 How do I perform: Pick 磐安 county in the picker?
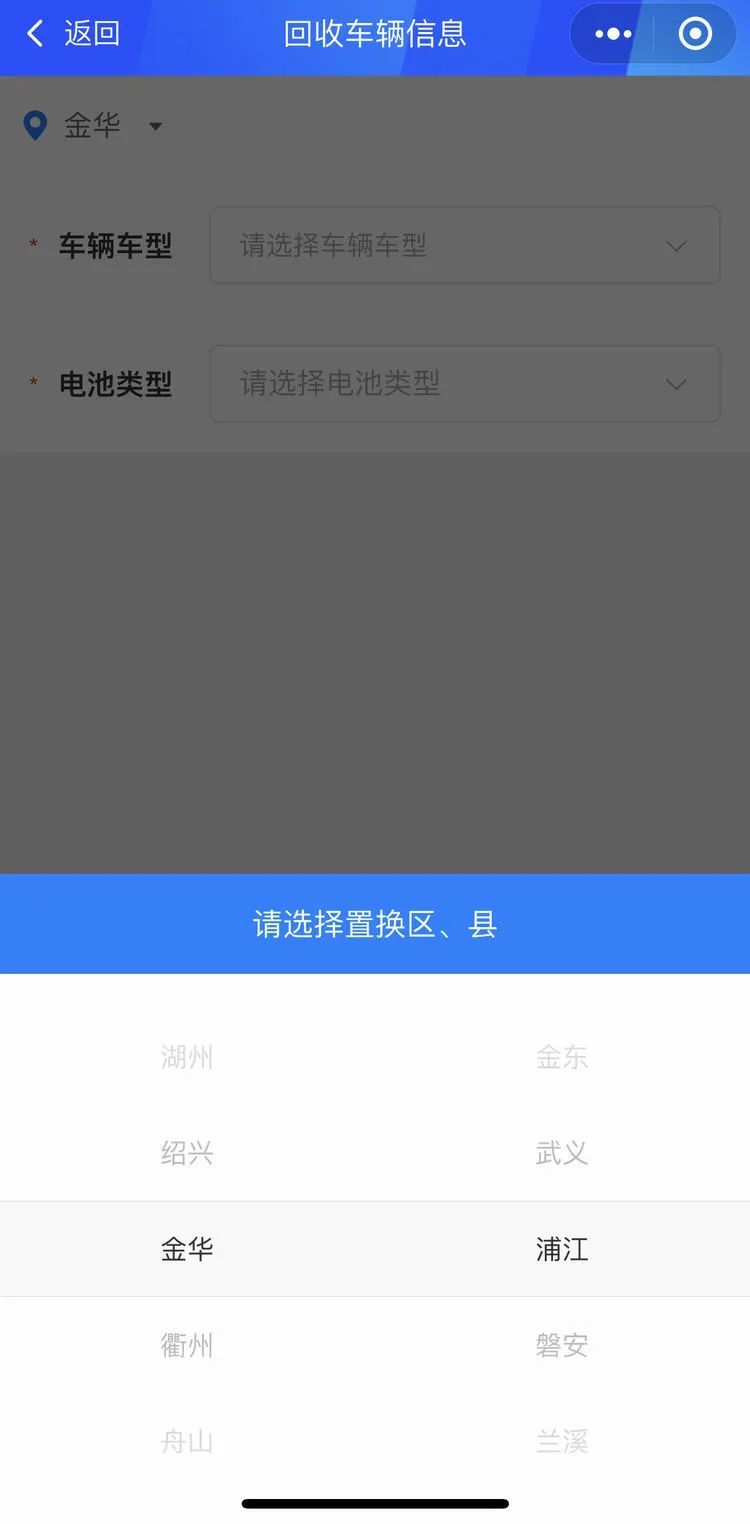(562, 1345)
